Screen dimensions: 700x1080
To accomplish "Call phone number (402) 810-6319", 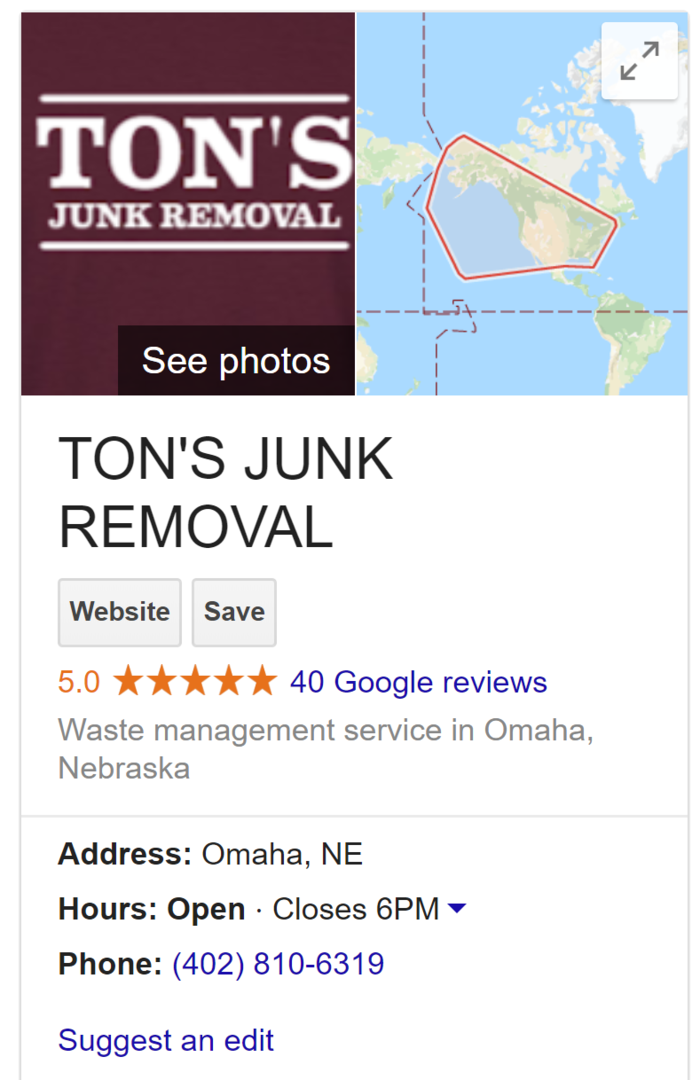I will pyautogui.click(x=278, y=964).
